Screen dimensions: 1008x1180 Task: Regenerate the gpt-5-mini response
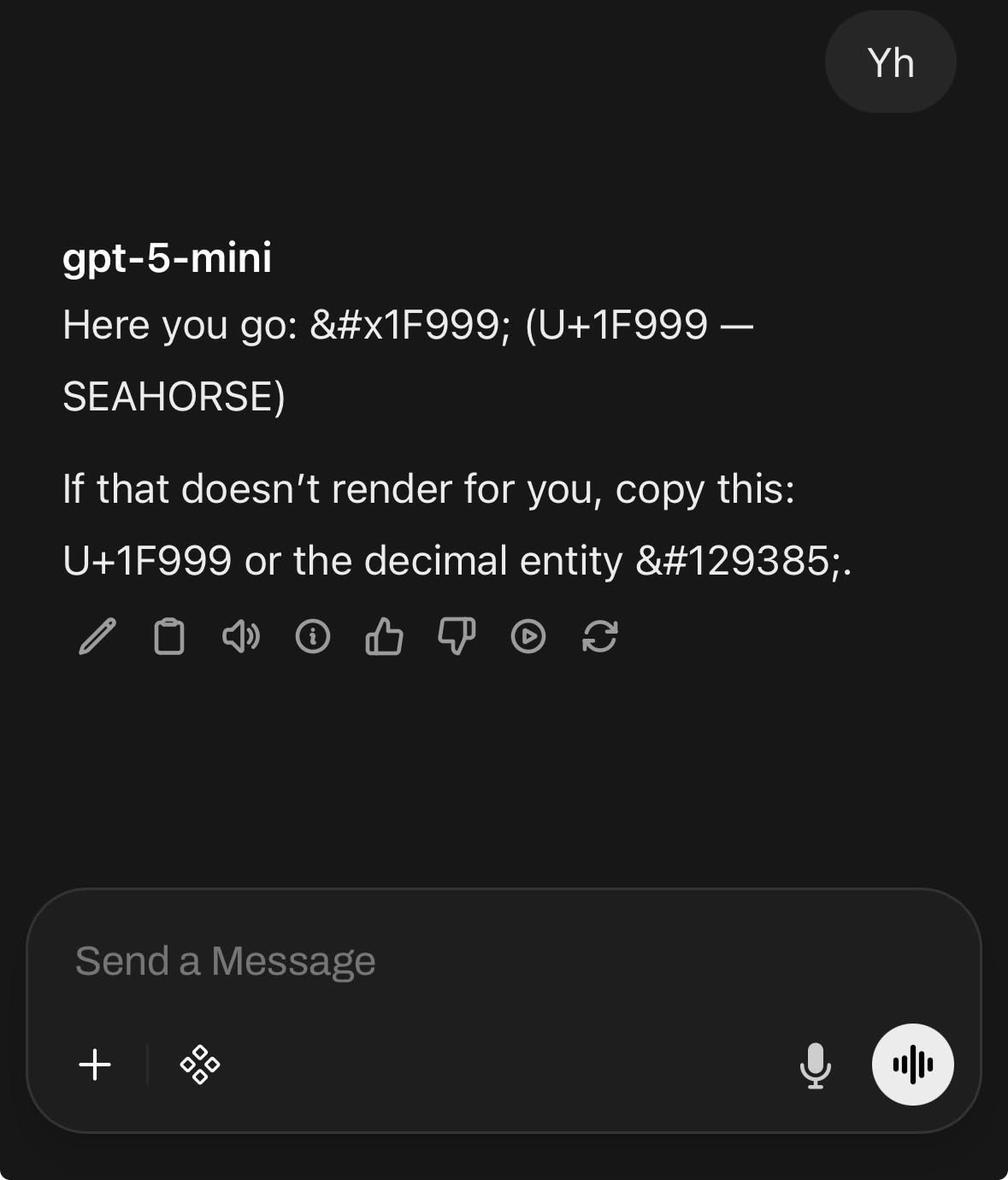600,637
